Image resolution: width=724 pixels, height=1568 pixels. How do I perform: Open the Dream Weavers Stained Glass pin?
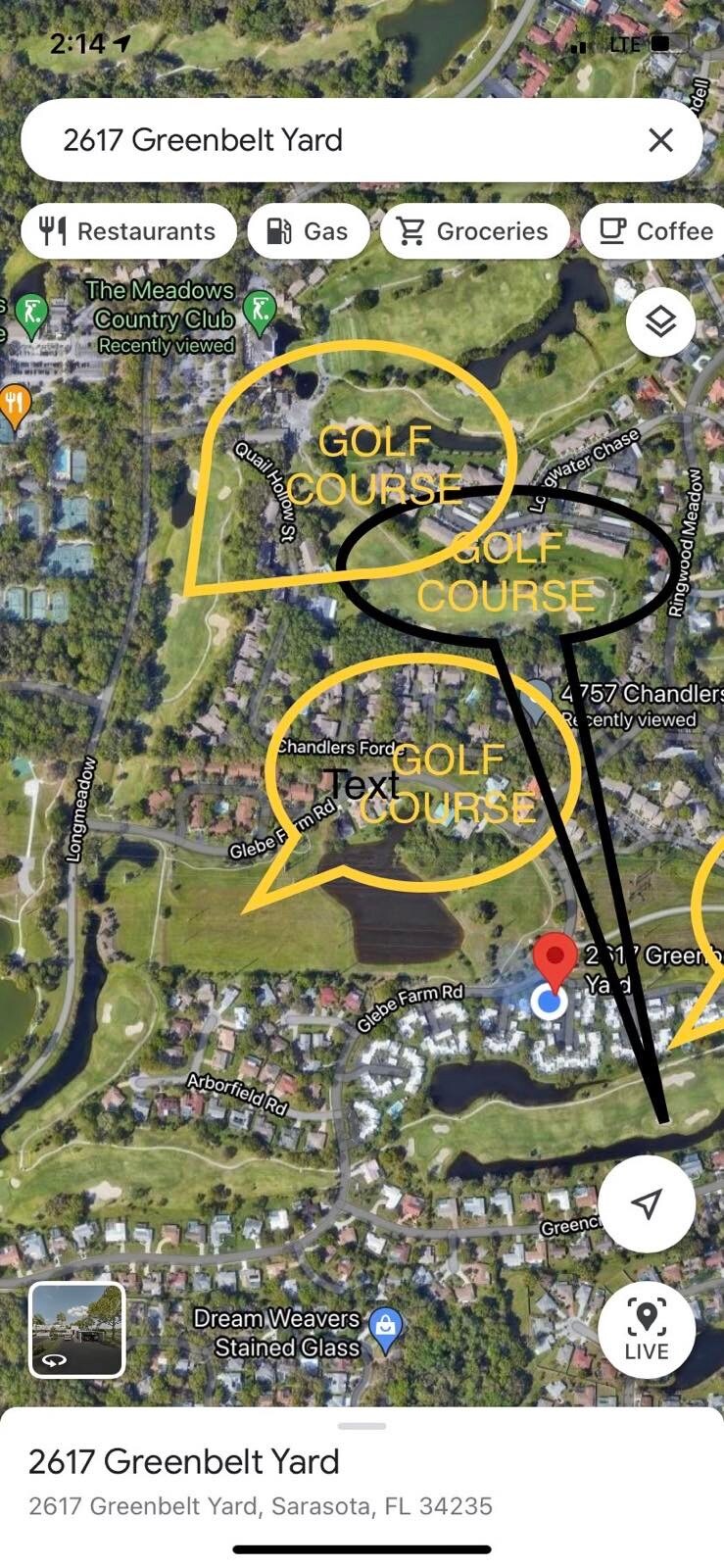click(385, 1327)
